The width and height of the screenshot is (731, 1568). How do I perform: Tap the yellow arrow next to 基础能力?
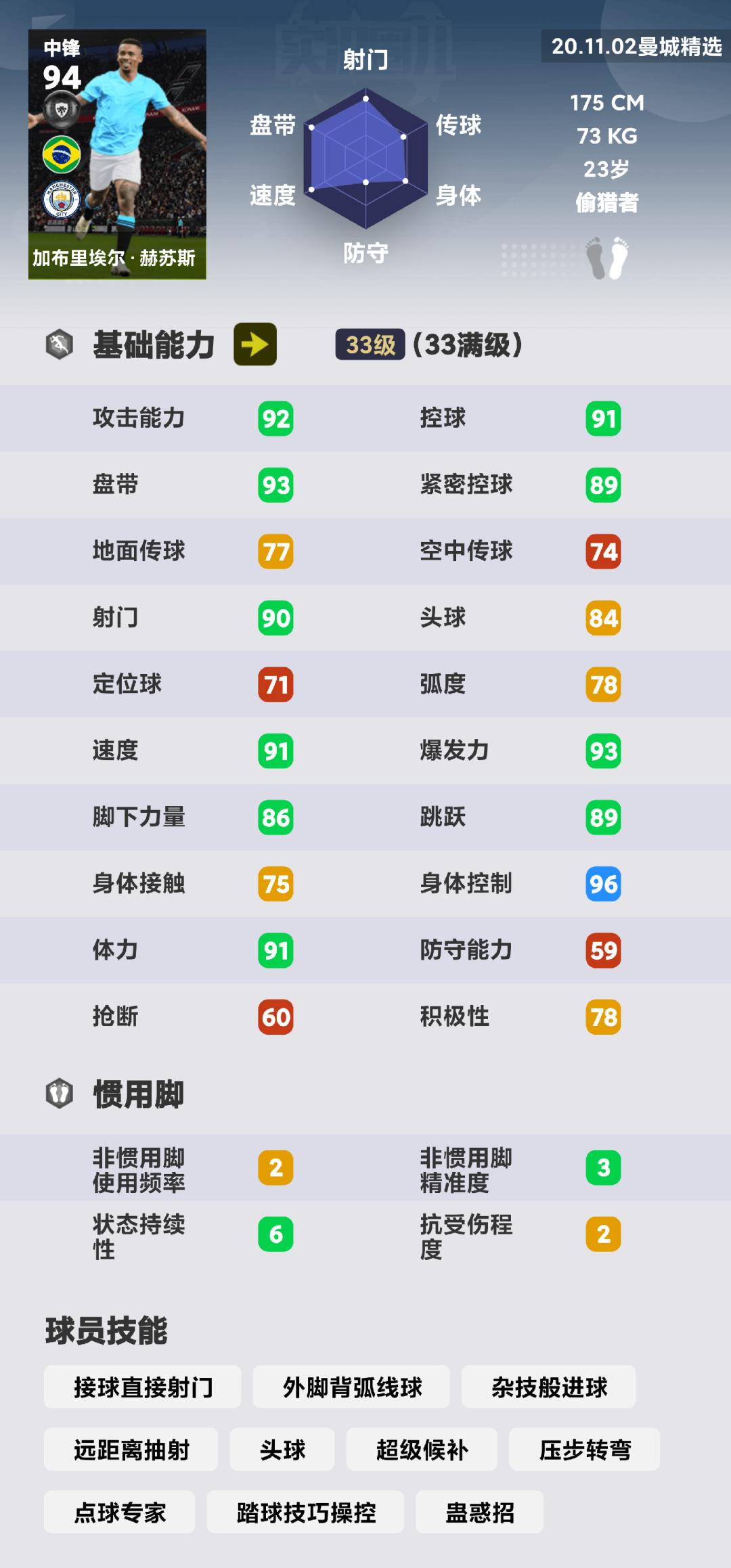tap(255, 344)
